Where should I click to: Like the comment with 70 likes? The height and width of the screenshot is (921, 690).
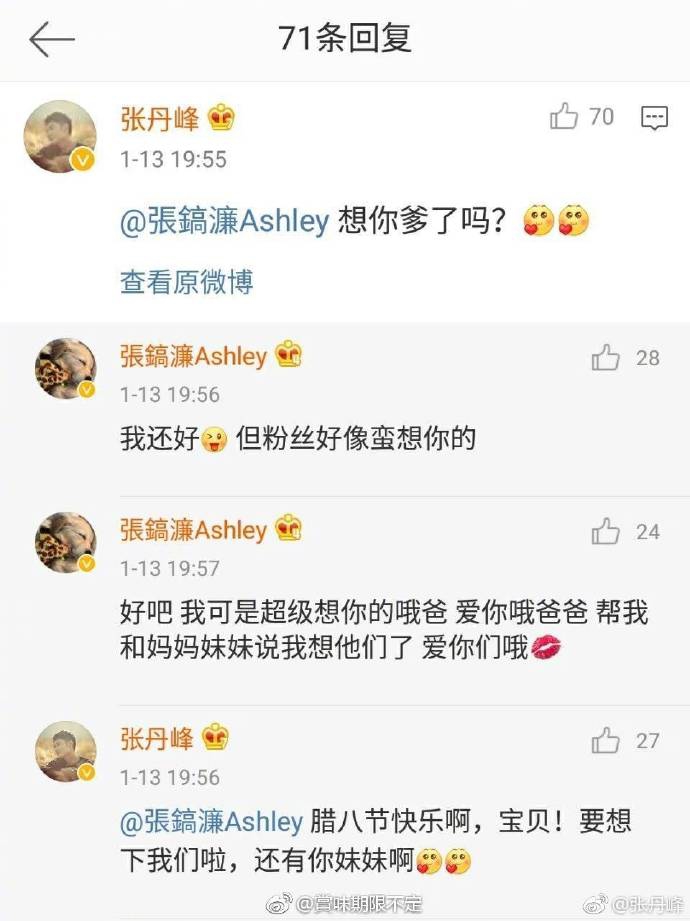pos(565,118)
